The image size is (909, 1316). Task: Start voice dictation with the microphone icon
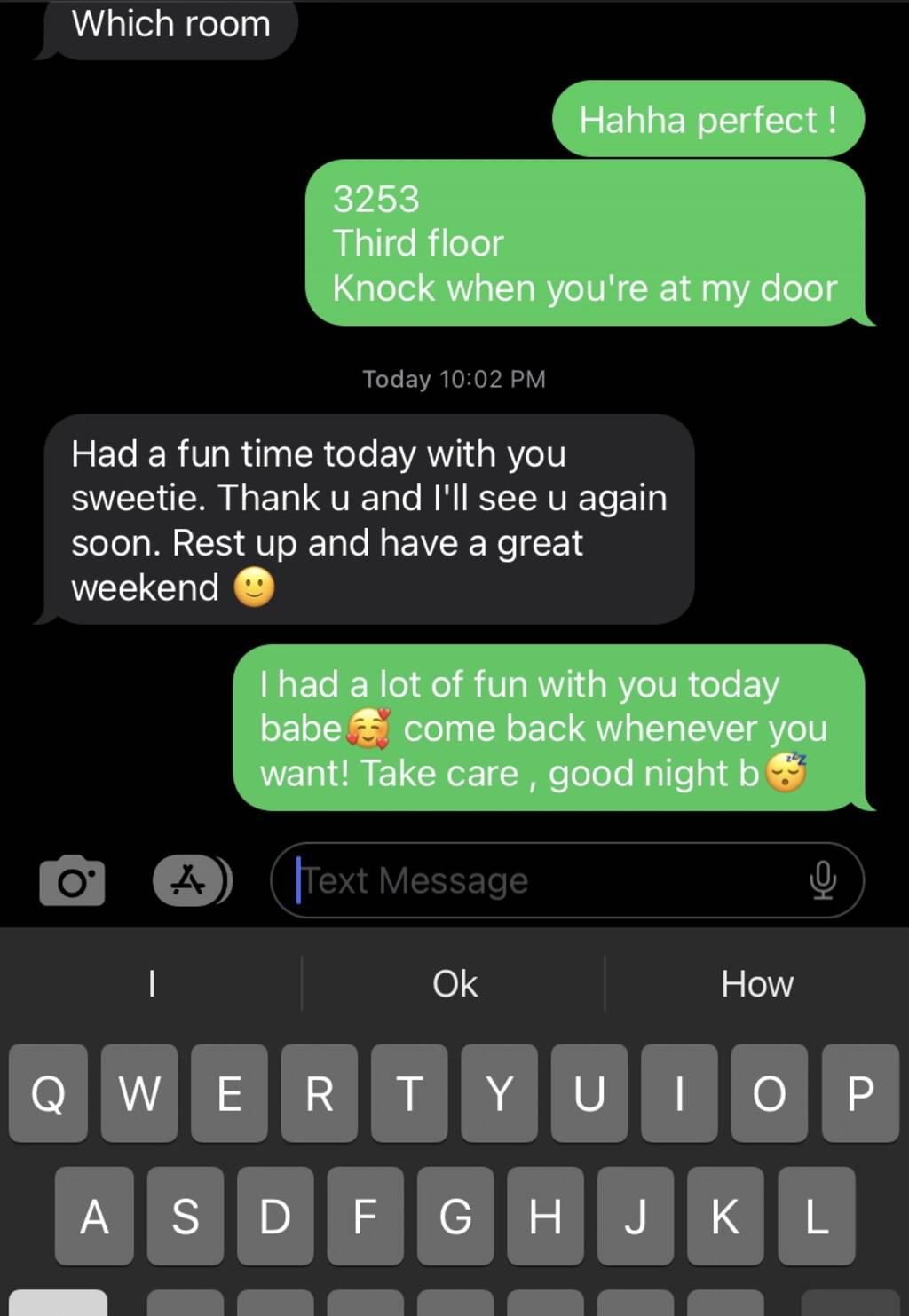pos(823,880)
